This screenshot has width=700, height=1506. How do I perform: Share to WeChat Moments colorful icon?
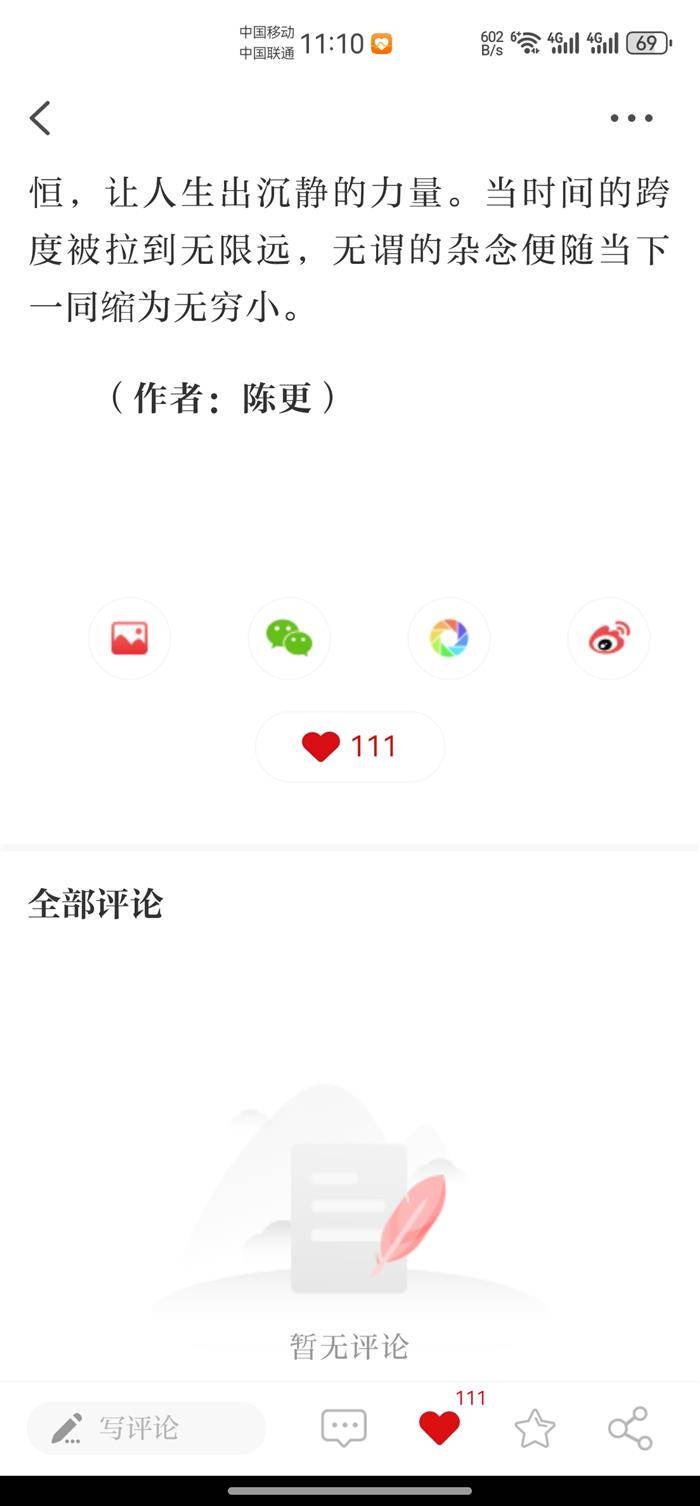(x=449, y=638)
